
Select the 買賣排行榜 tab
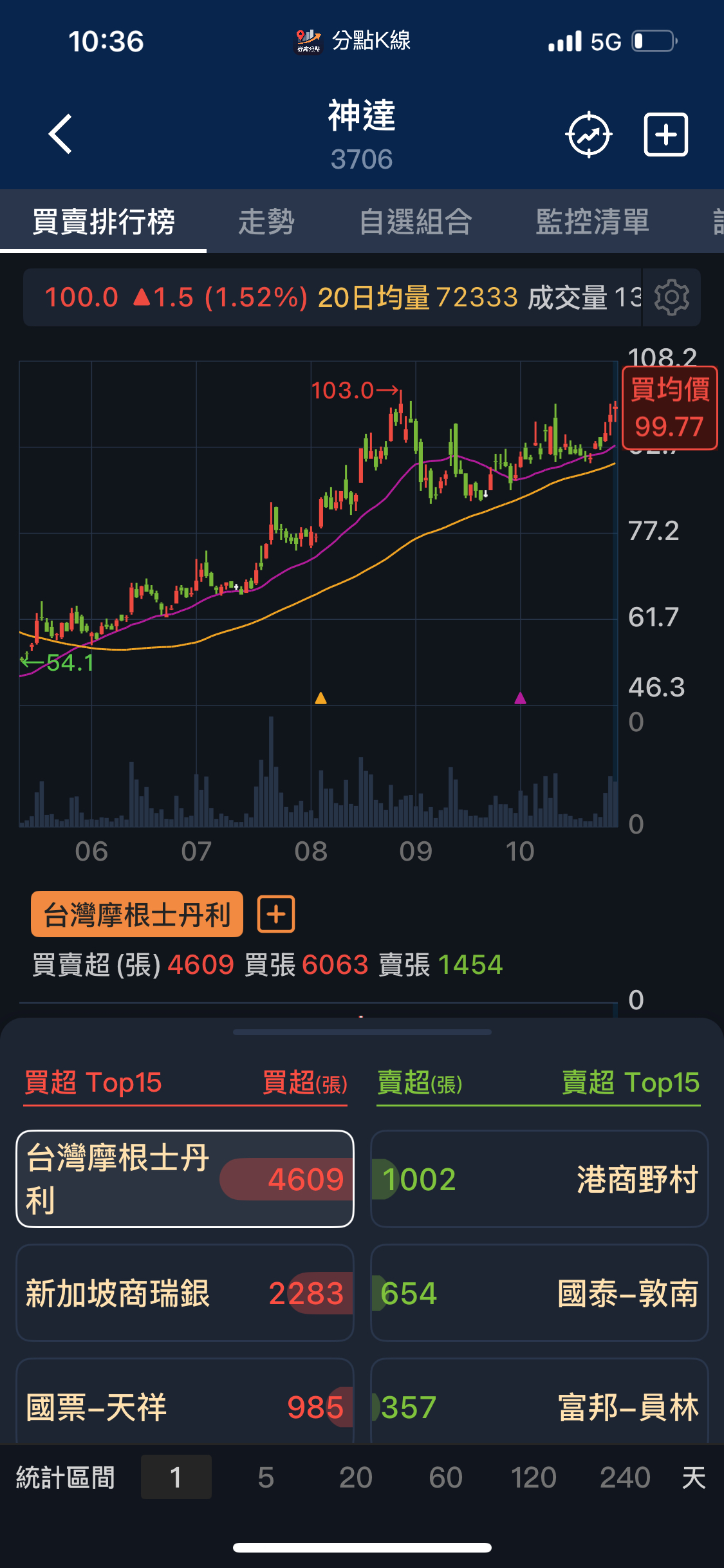103,221
